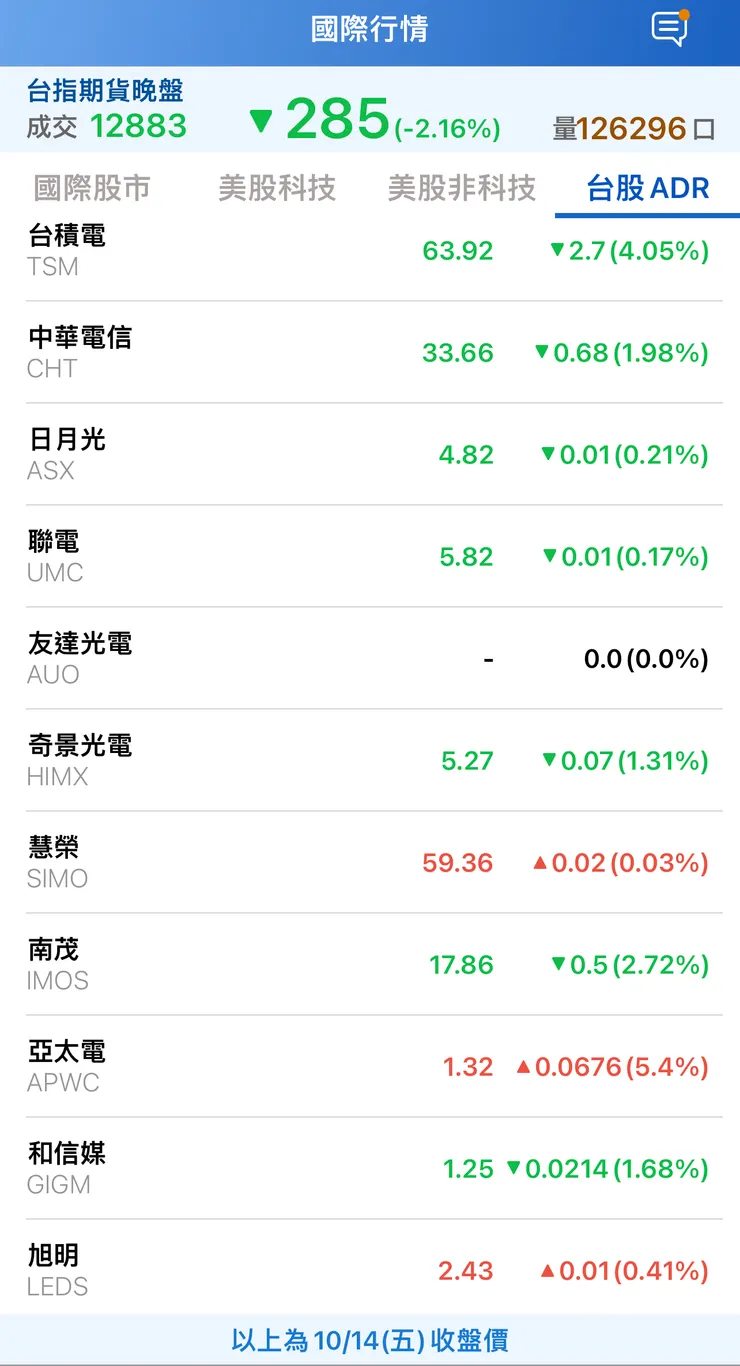The image size is (740, 1366).
Task: Open 聯電 UMC stock page
Action: [370, 557]
